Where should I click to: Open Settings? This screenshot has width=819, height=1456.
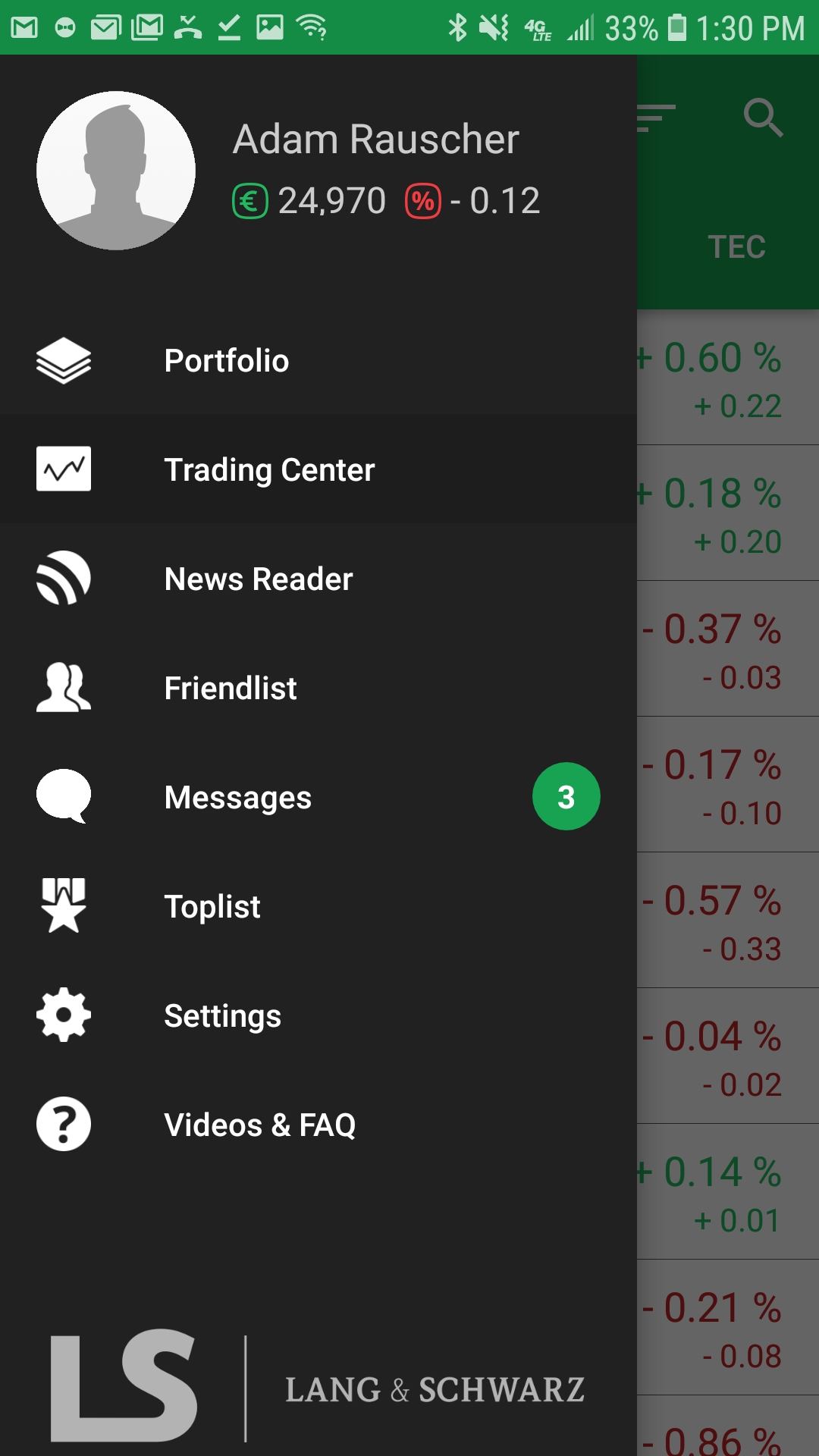point(318,1015)
